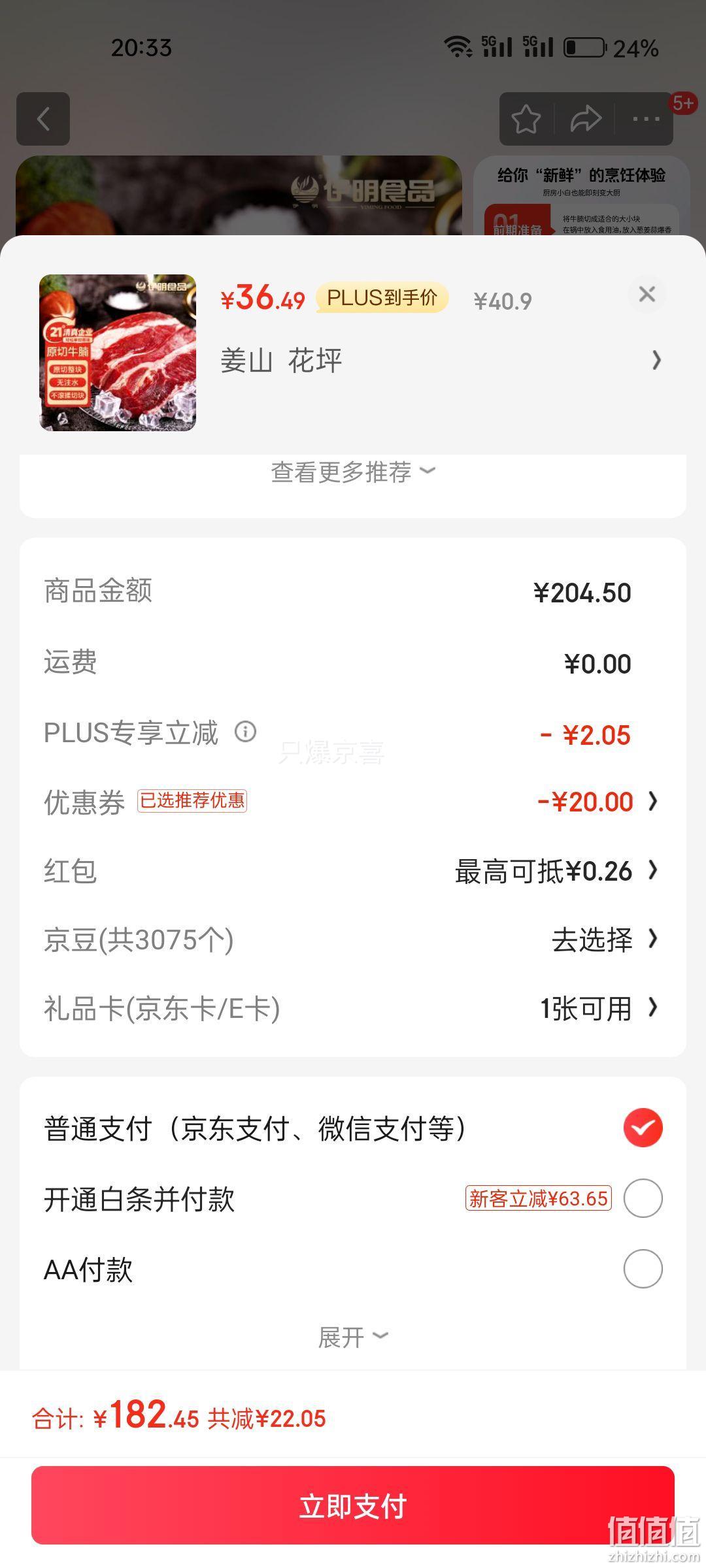The width and height of the screenshot is (706, 1568).
Task: Open the beef product thumbnail
Action: (x=118, y=353)
